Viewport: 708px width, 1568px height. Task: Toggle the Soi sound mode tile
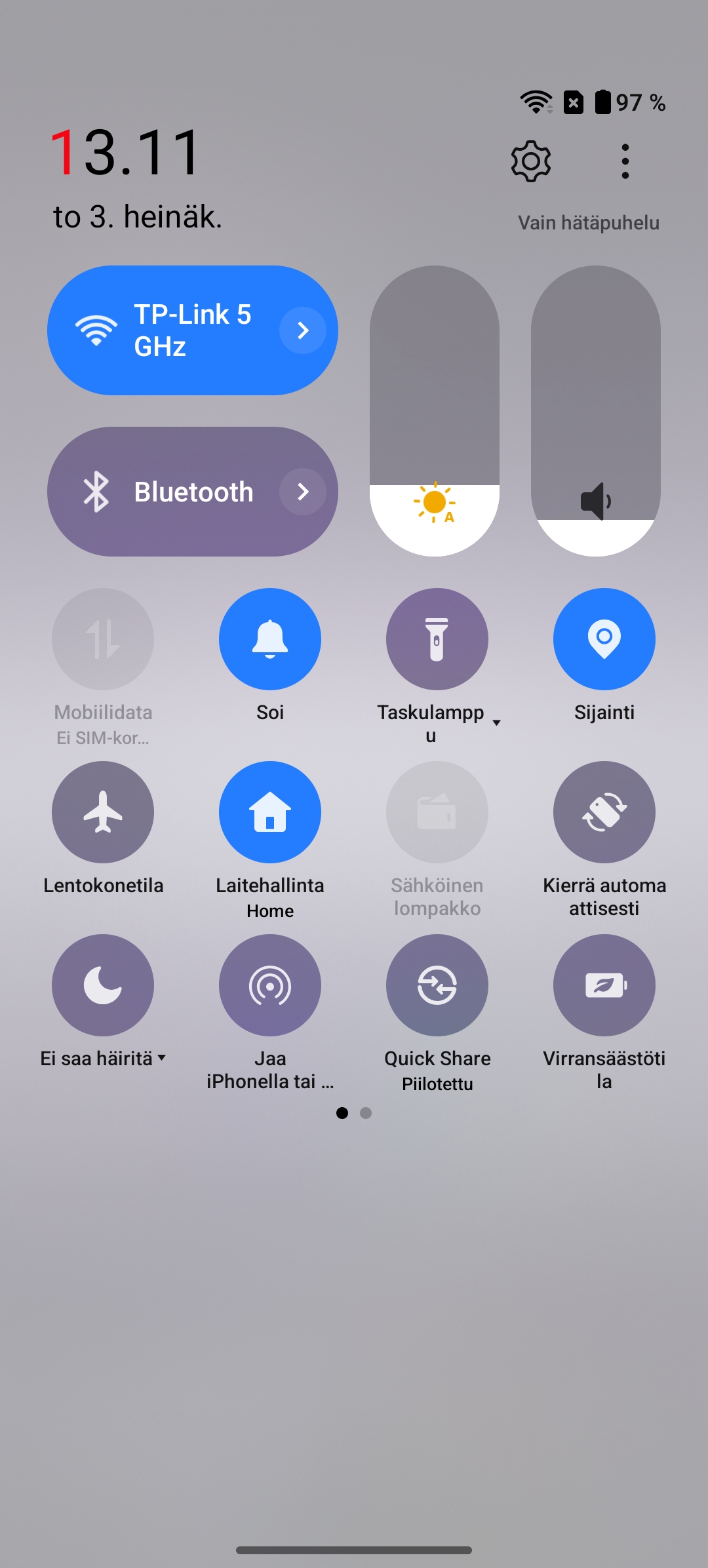tap(270, 639)
